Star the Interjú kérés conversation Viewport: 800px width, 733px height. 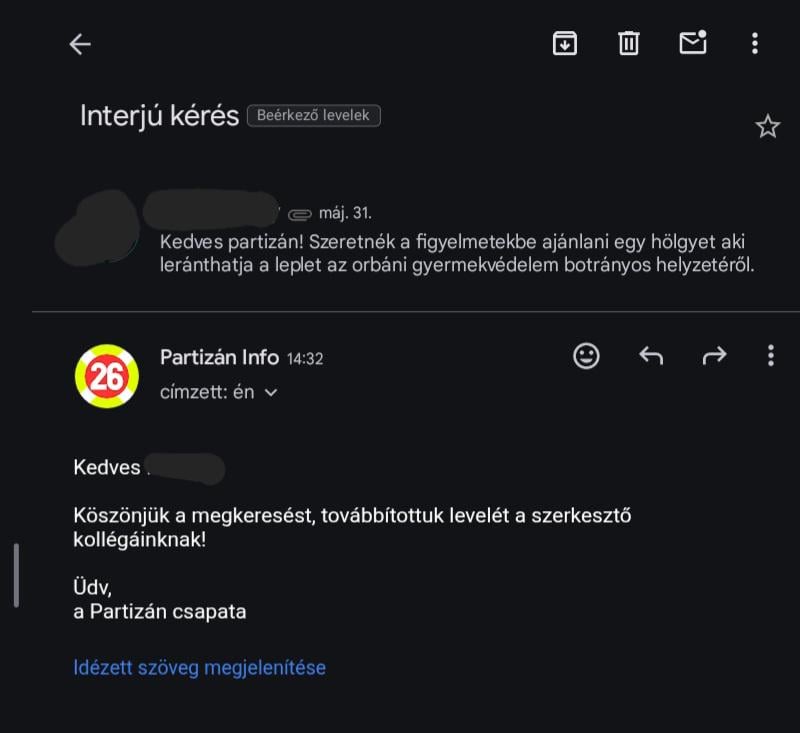[767, 127]
